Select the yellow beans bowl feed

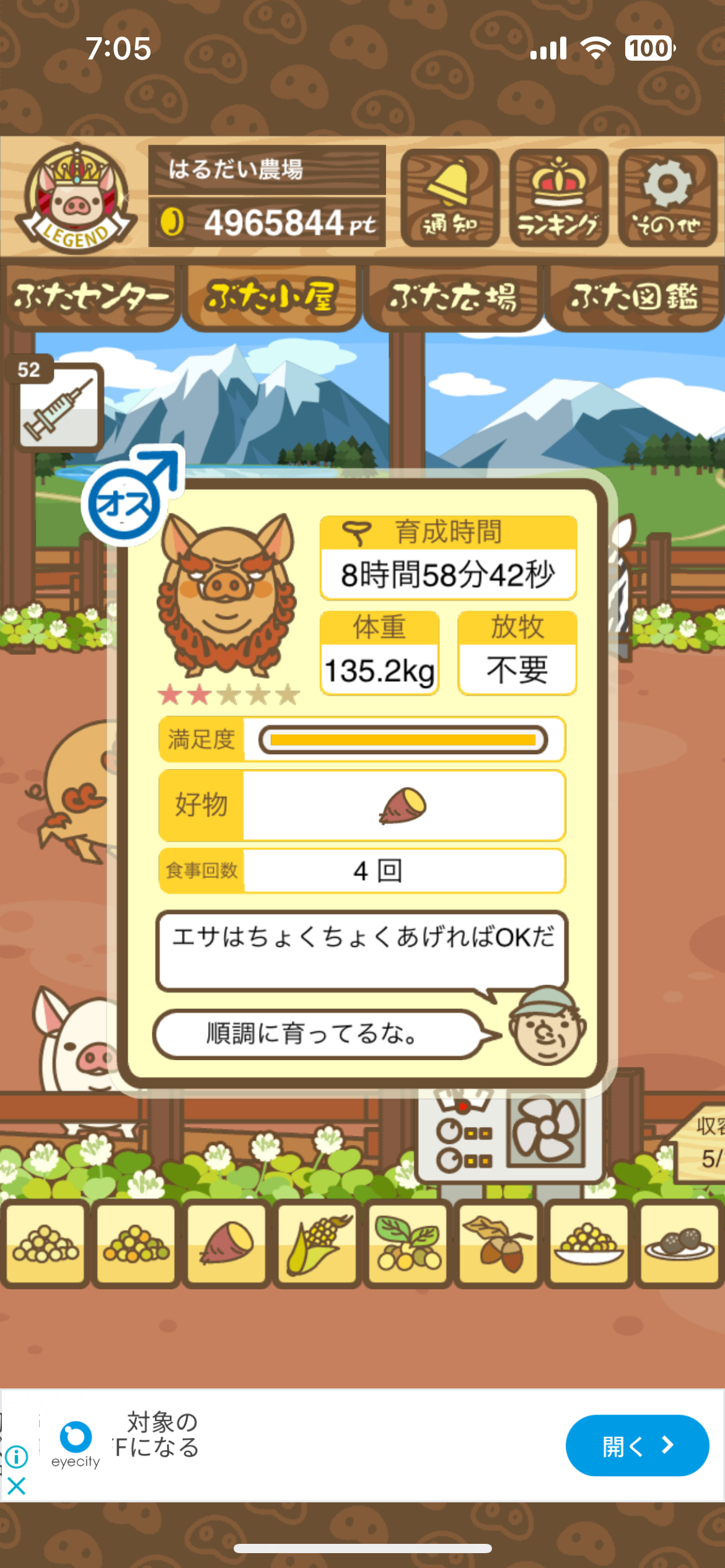(x=589, y=1242)
